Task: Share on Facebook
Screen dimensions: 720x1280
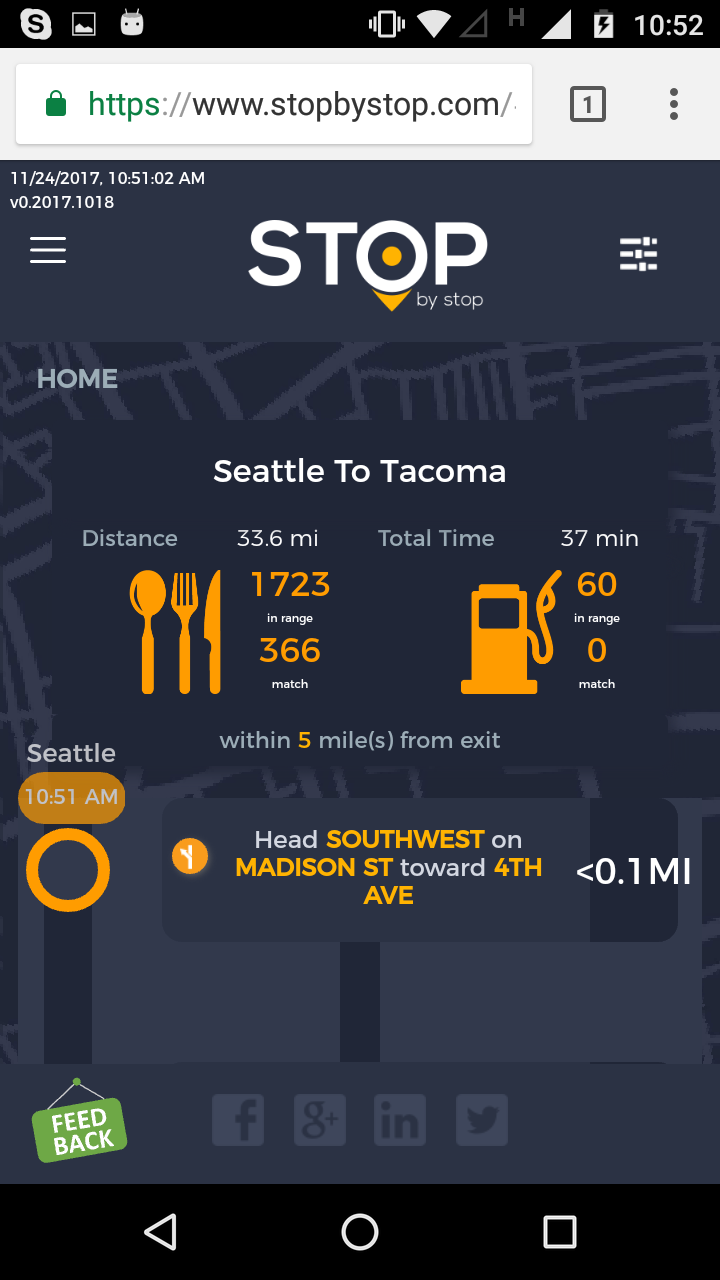Action: point(238,1120)
